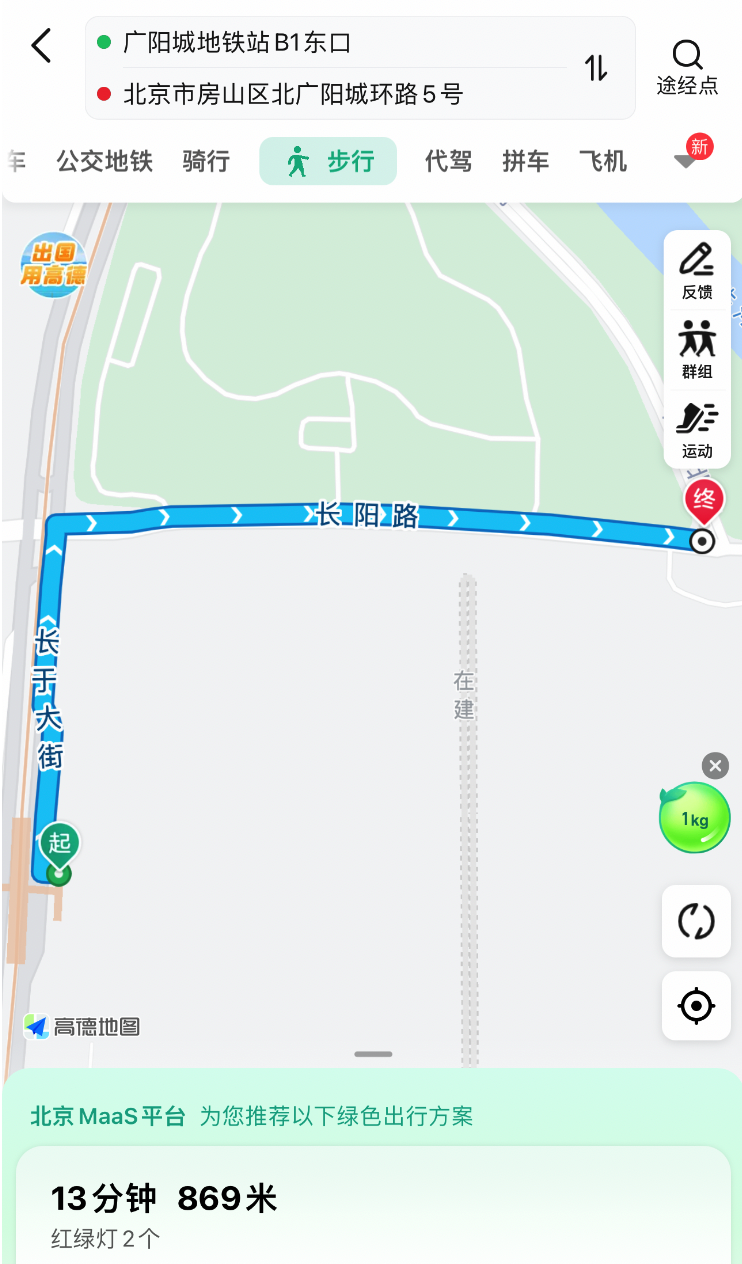This screenshot has width=742, height=1264.
Task: Edit the start point 广阳城地铁站B1东口
Action: pos(237,43)
